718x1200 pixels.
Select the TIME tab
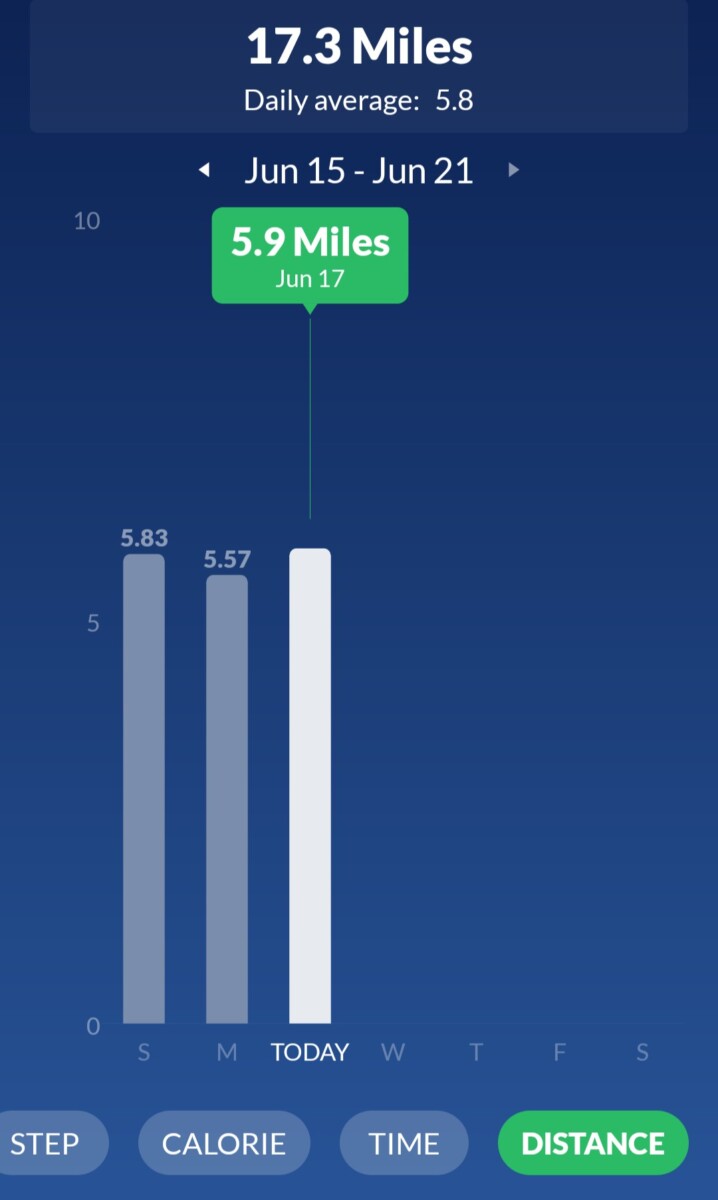404,1143
